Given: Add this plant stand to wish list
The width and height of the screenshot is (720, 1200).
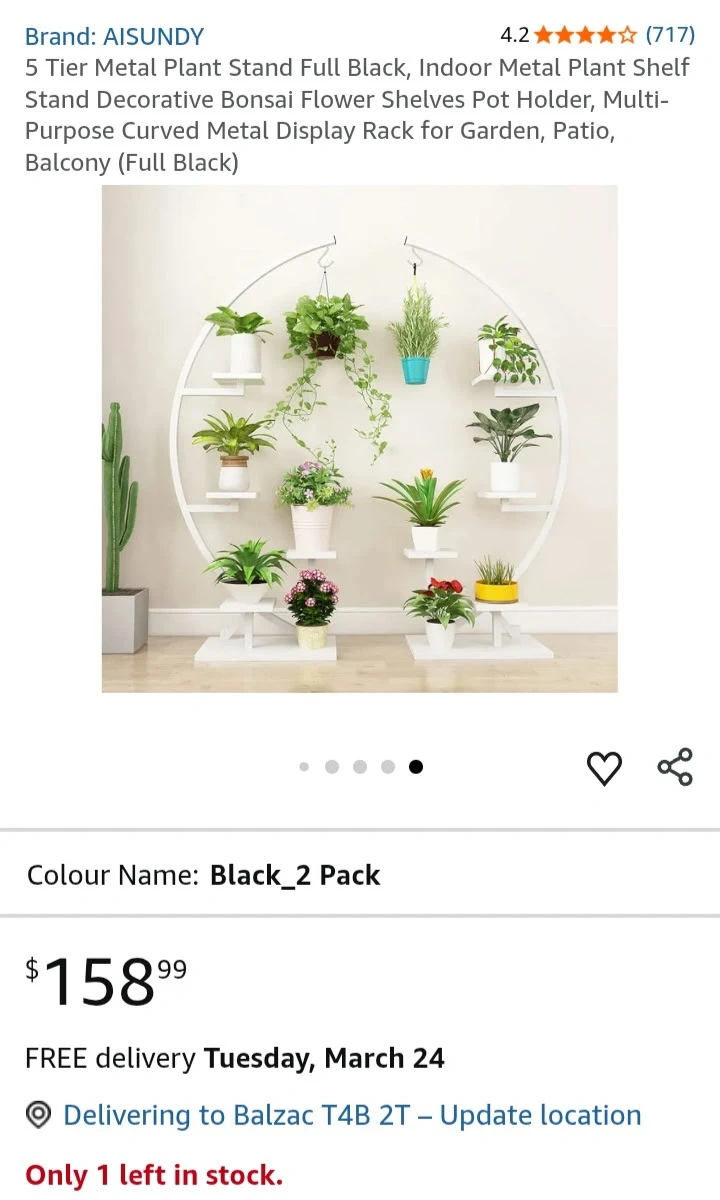Looking at the screenshot, I should pyautogui.click(x=604, y=768).
